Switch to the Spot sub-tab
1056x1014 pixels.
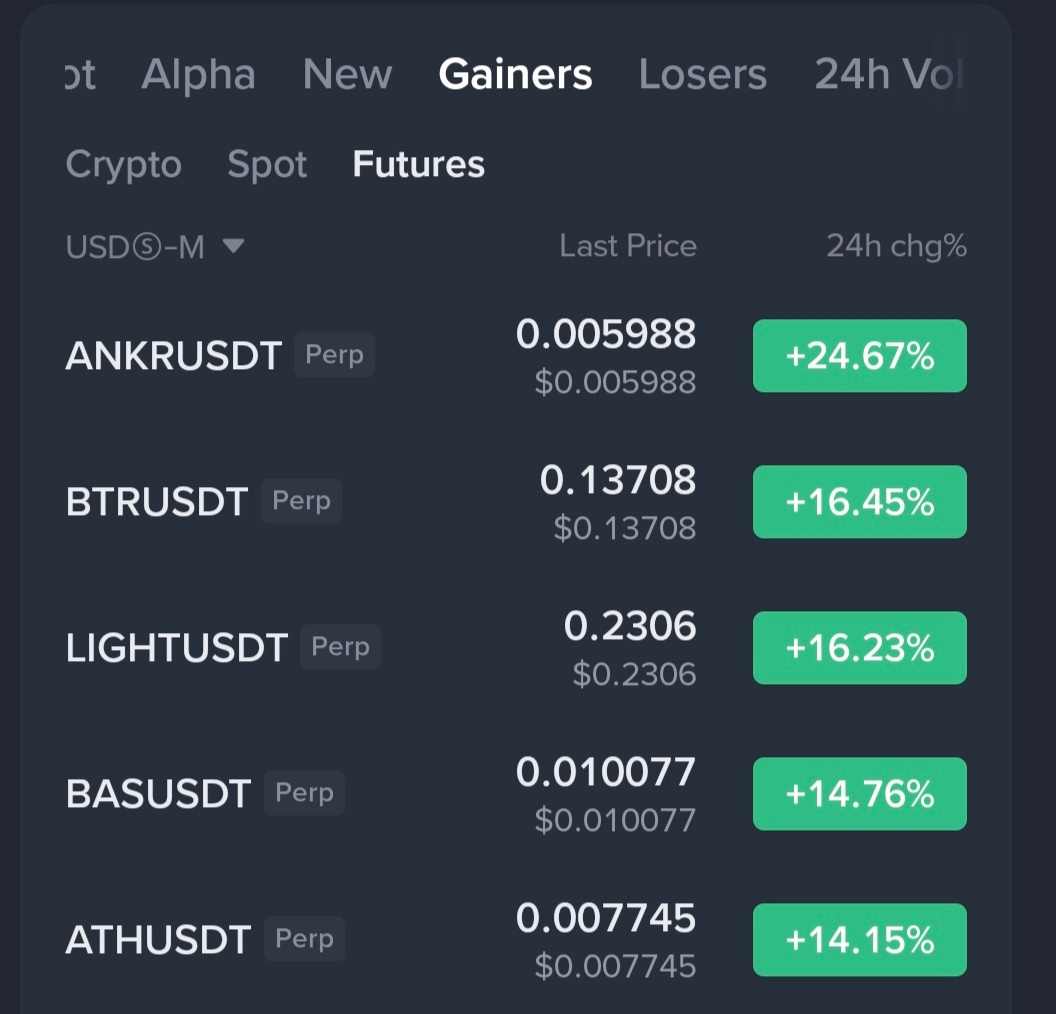267,164
